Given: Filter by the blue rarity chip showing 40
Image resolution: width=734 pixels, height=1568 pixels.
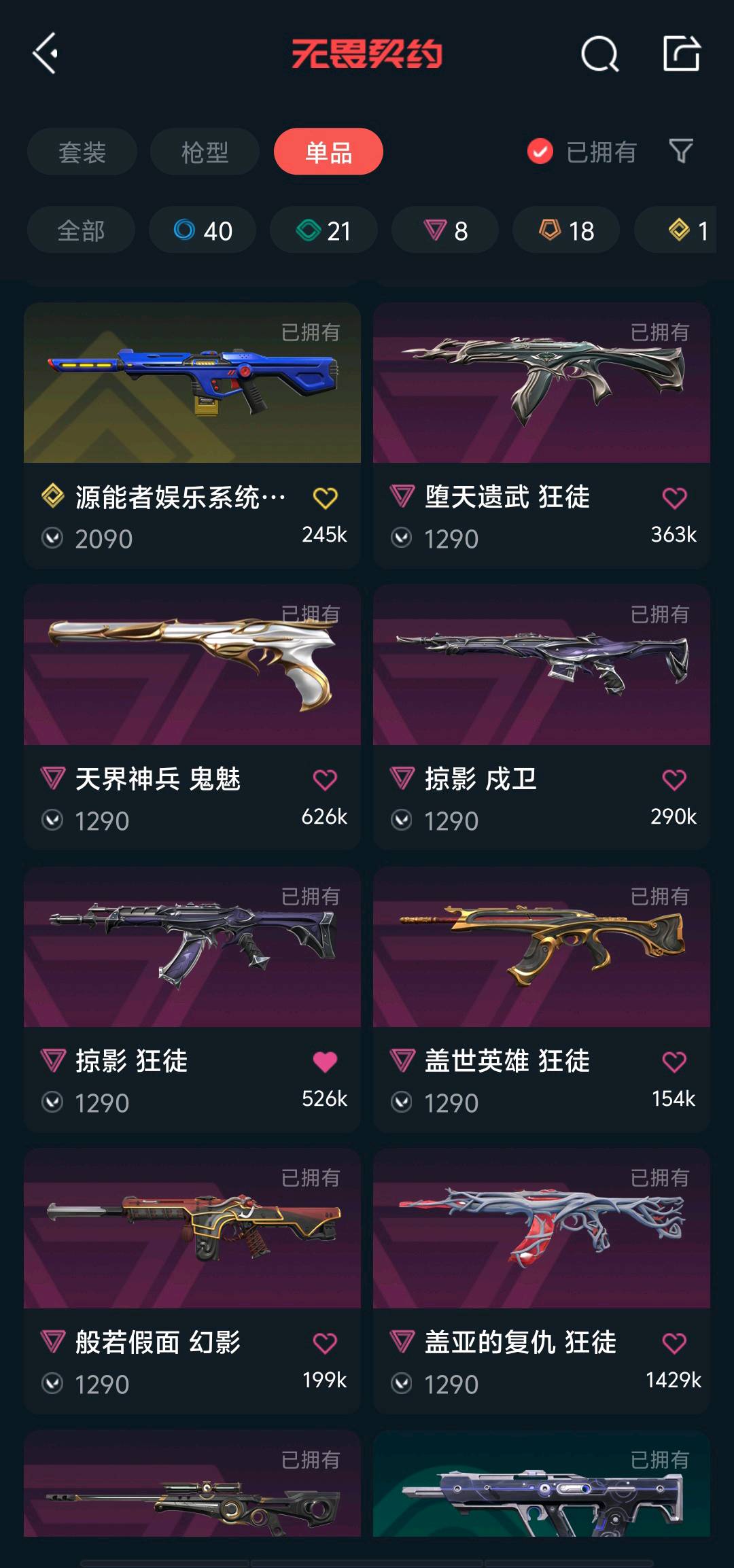Looking at the screenshot, I should [203, 230].
